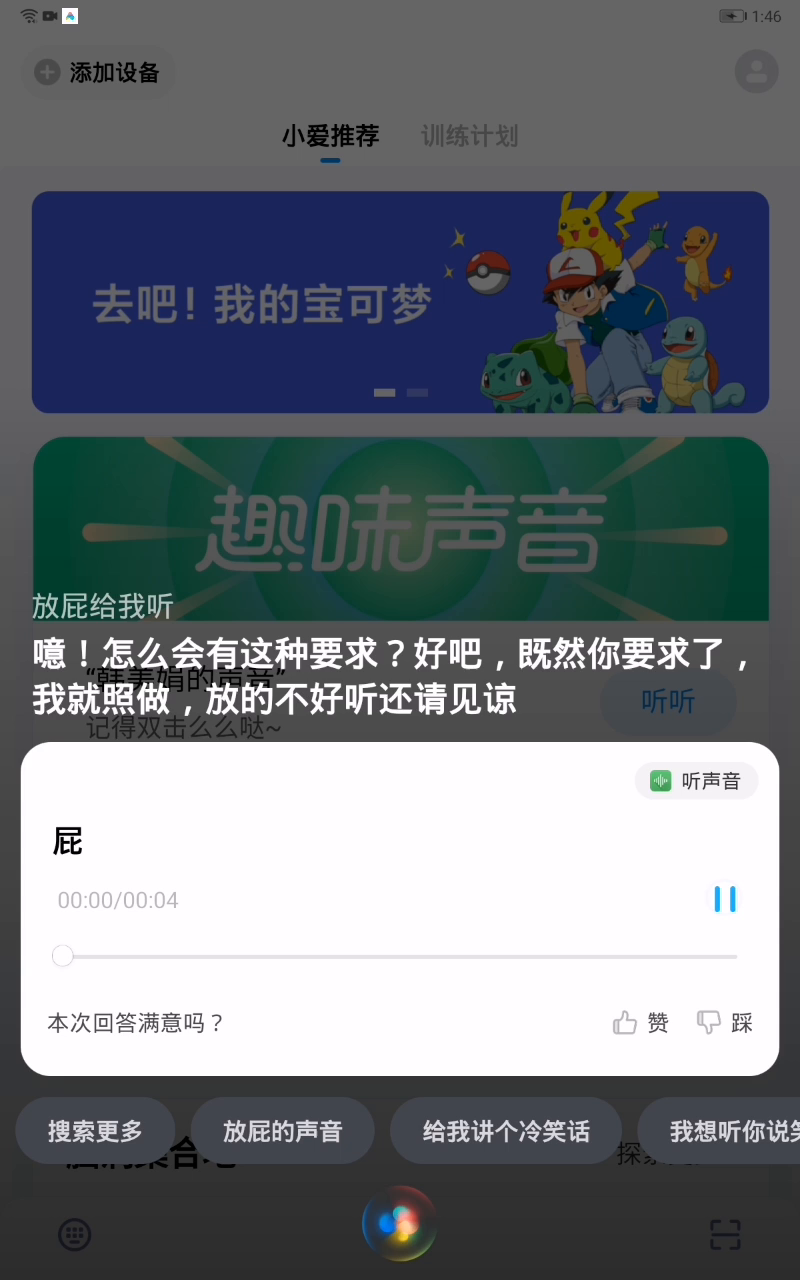Choose the 放屁的声音 suggestion
The width and height of the screenshot is (800, 1280).
click(x=282, y=1131)
